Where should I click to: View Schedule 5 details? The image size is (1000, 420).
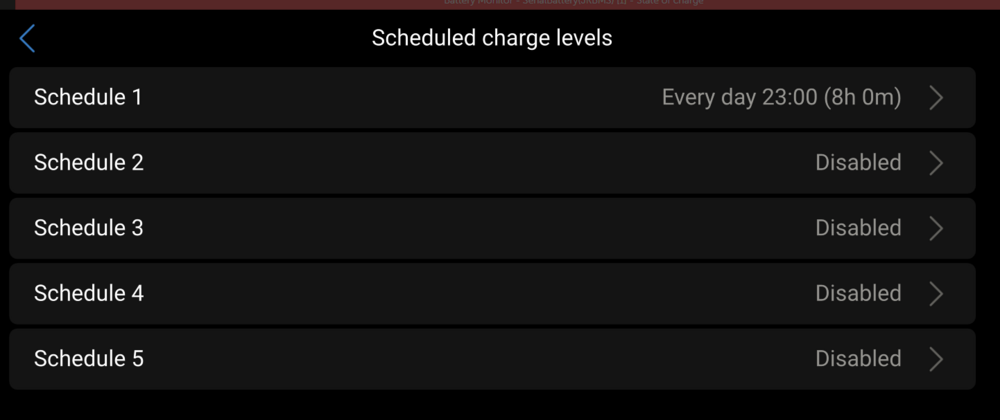coord(492,358)
